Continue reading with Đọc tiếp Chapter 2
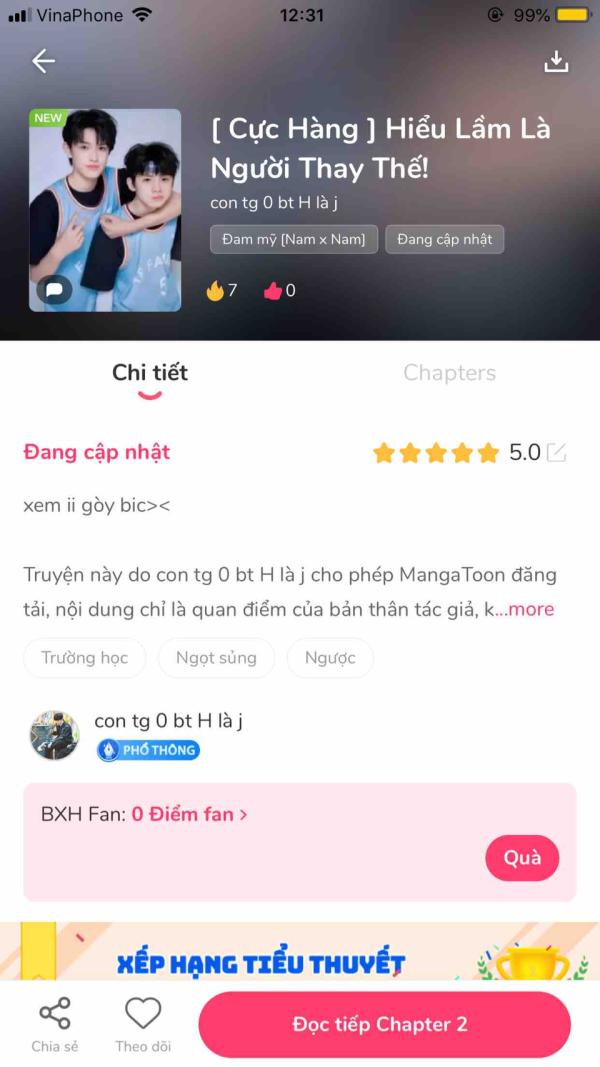600x1067 pixels. (384, 1025)
